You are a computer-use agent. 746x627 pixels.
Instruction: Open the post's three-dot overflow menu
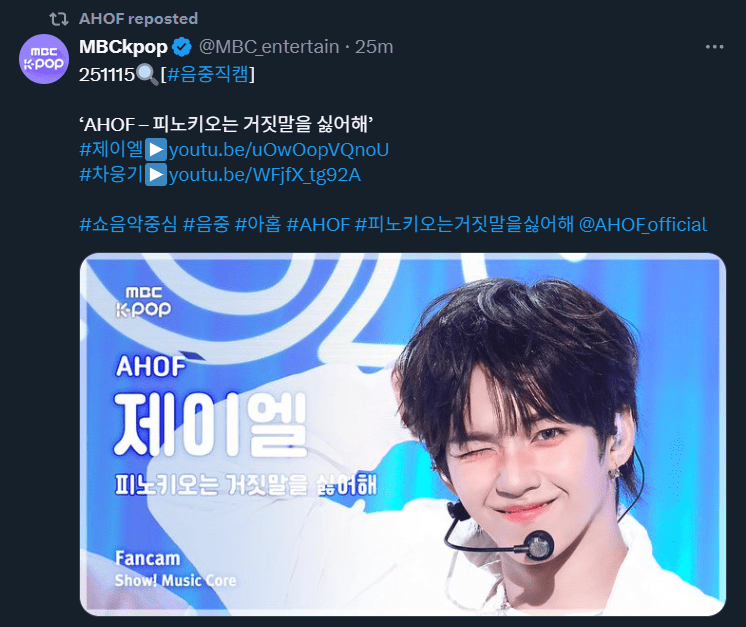pos(714,47)
